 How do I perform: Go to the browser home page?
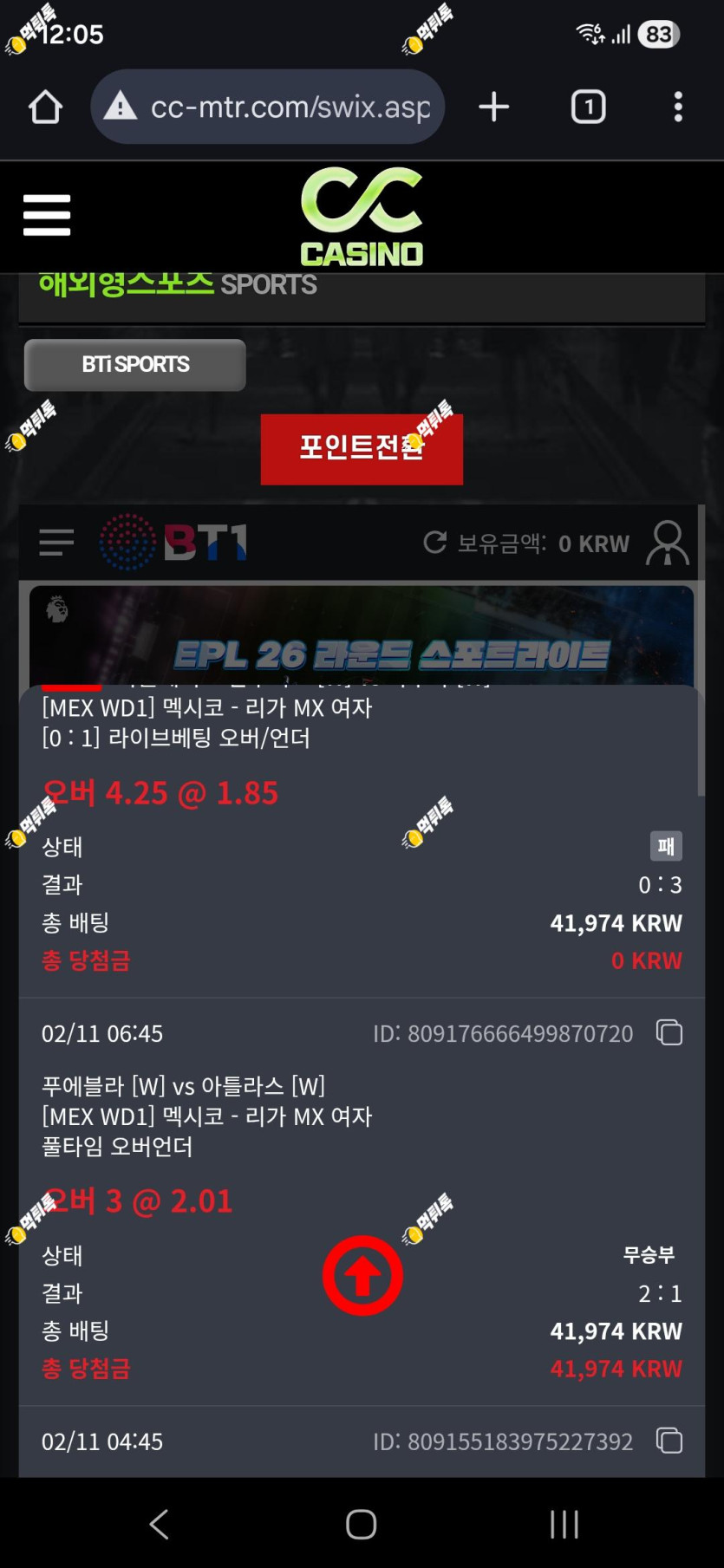45,107
